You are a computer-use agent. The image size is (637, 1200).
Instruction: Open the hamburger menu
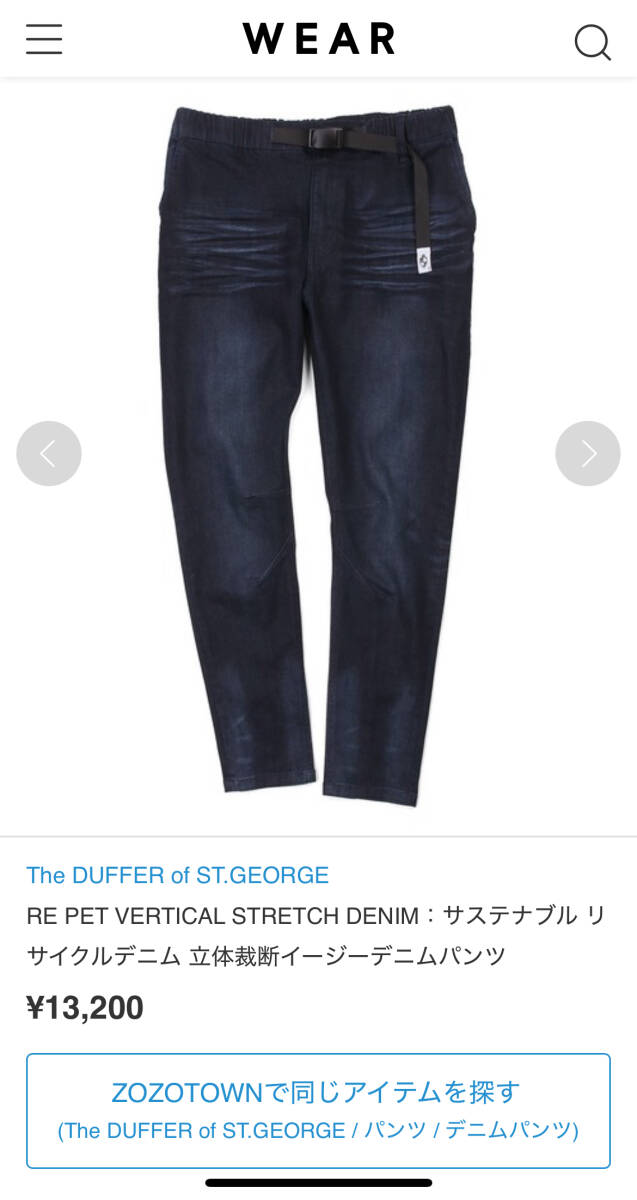[x=44, y=40]
